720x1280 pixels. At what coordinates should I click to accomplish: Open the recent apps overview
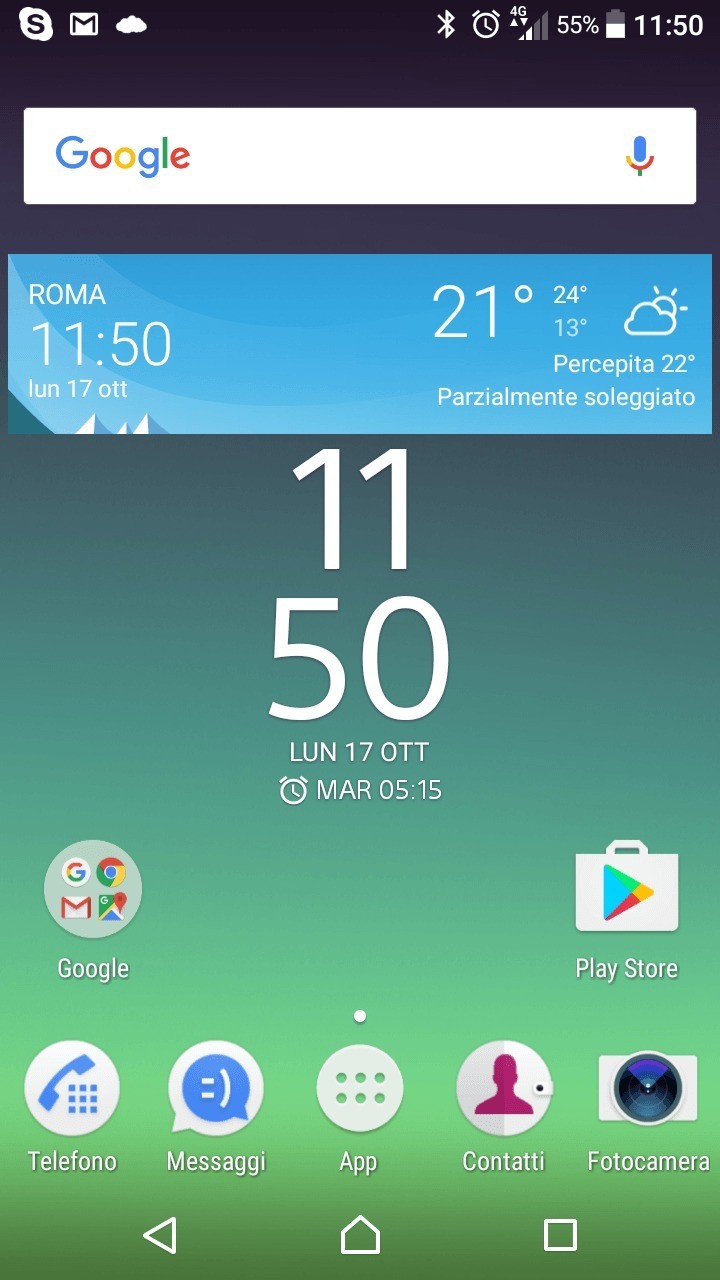coord(560,1238)
